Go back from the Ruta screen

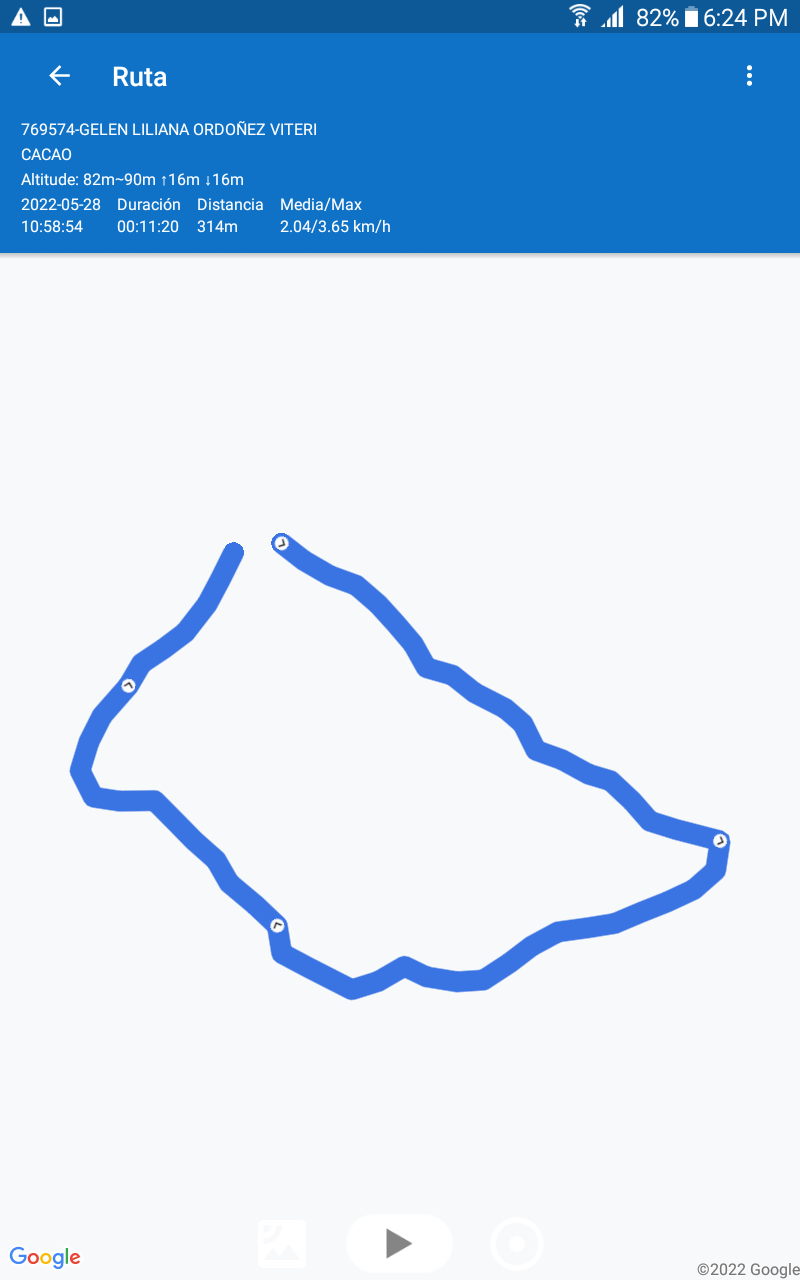pos(60,76)
